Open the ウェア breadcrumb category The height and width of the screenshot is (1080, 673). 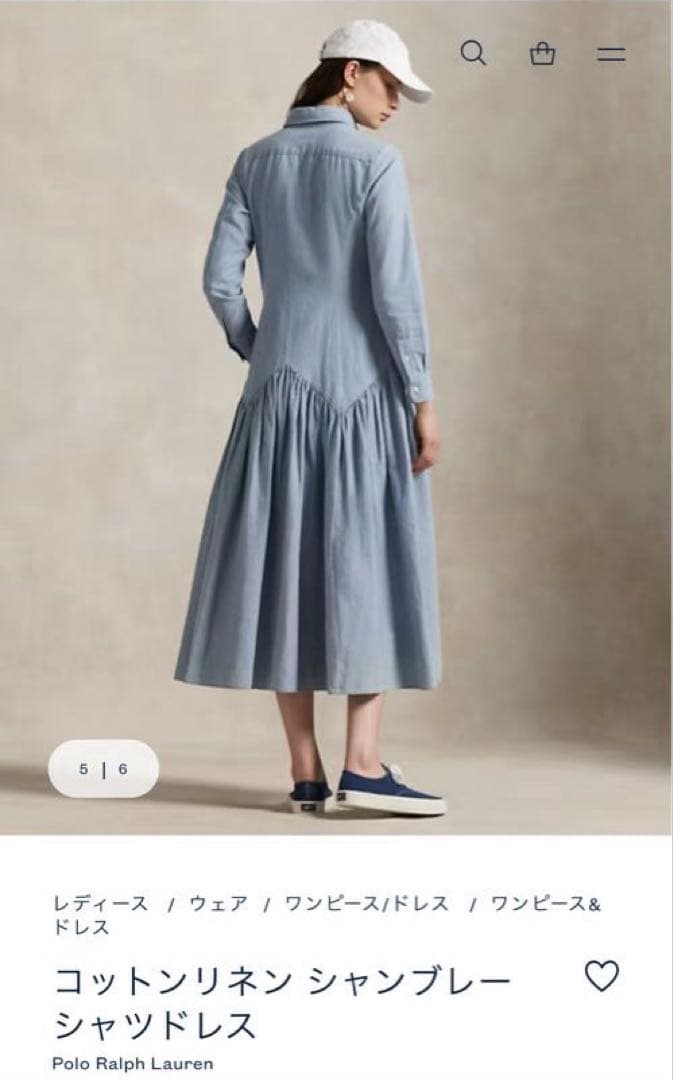click(x=218, y=904)
